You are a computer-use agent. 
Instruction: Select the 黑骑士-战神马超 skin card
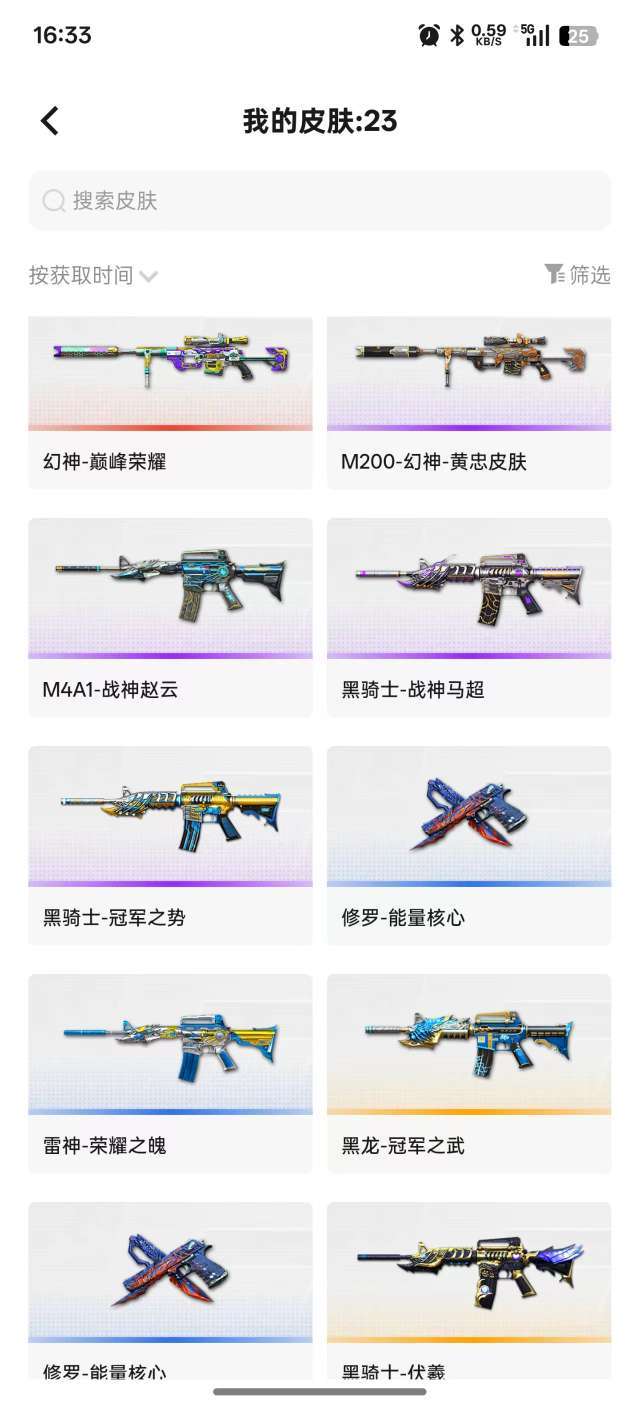469,617
